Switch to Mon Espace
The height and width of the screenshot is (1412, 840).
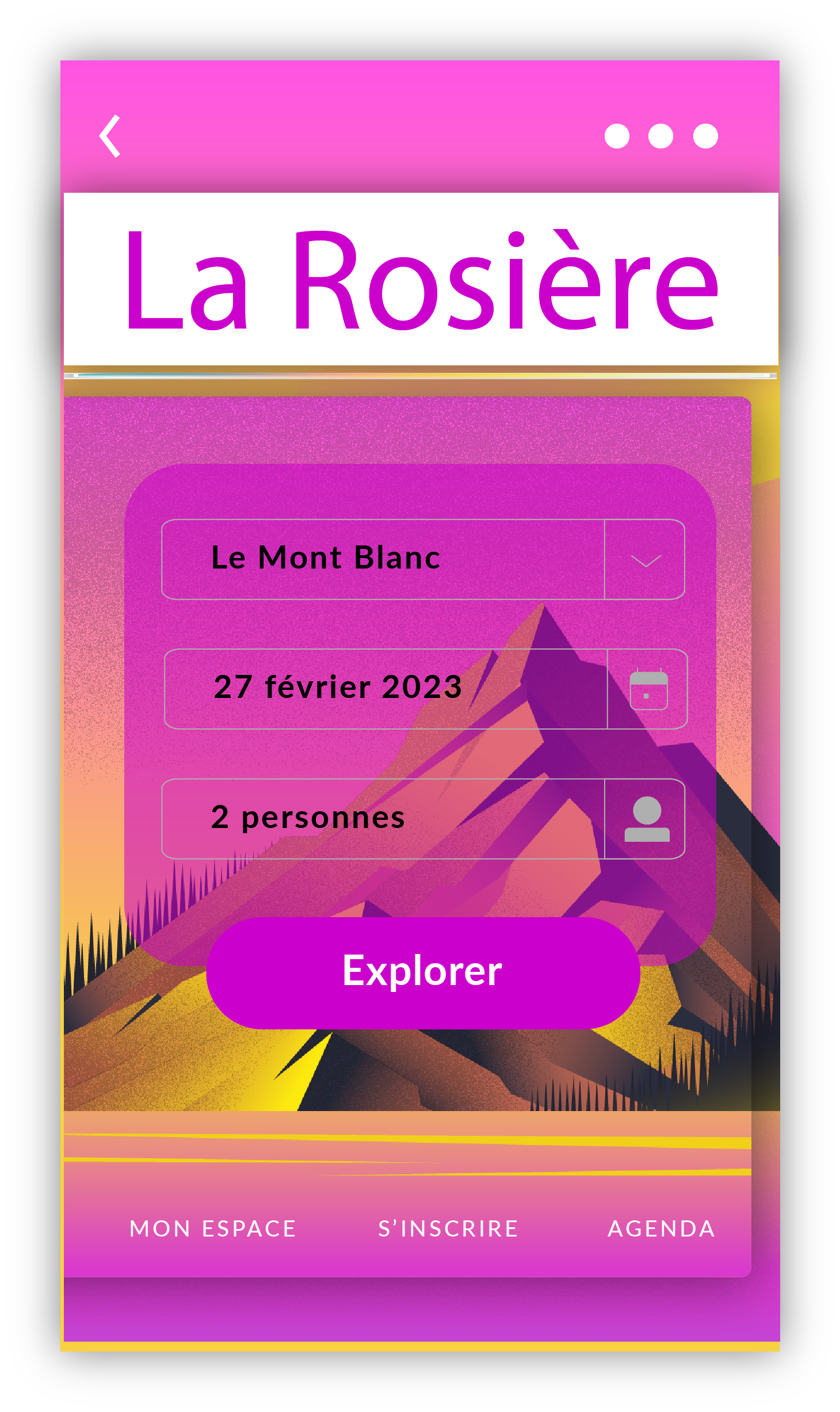click(213, 1228)
